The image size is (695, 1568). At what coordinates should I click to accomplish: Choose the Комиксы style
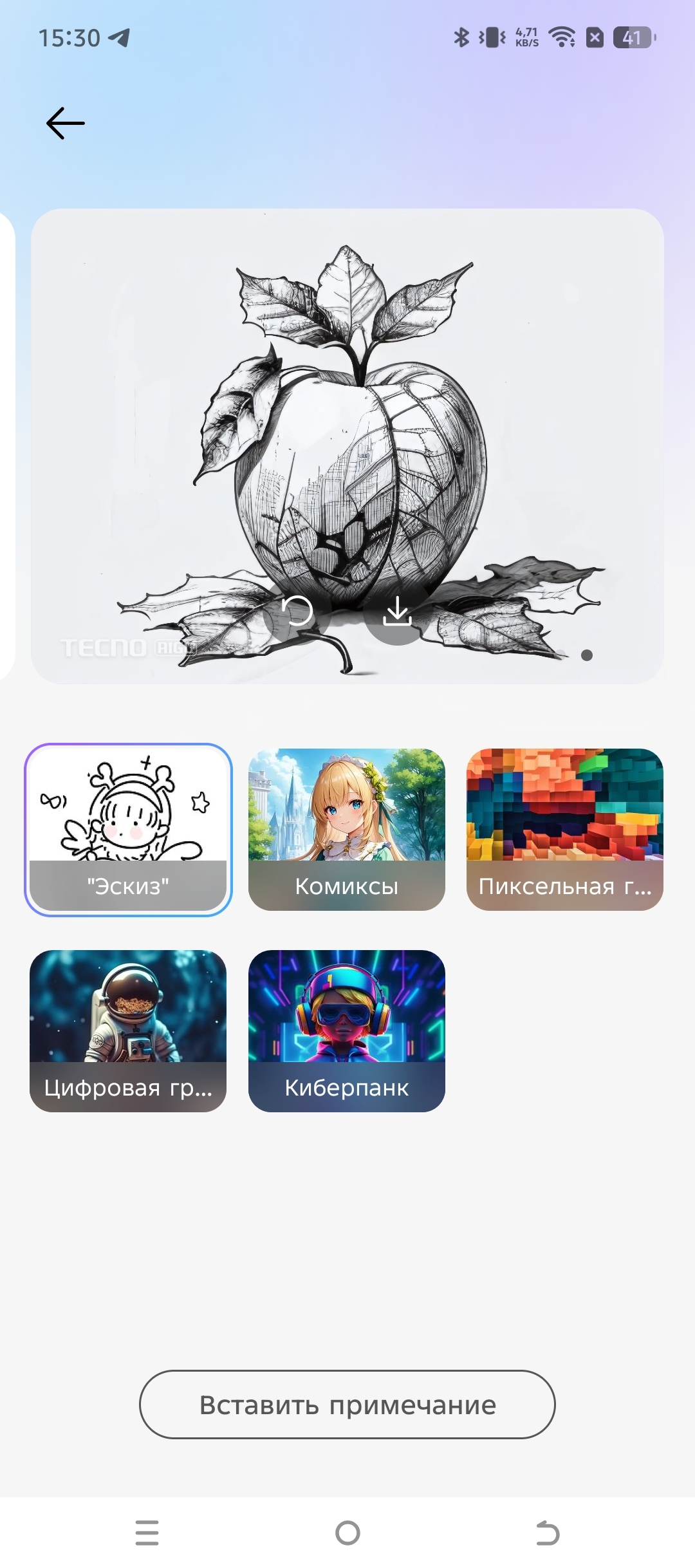click(x=347, y=830)
